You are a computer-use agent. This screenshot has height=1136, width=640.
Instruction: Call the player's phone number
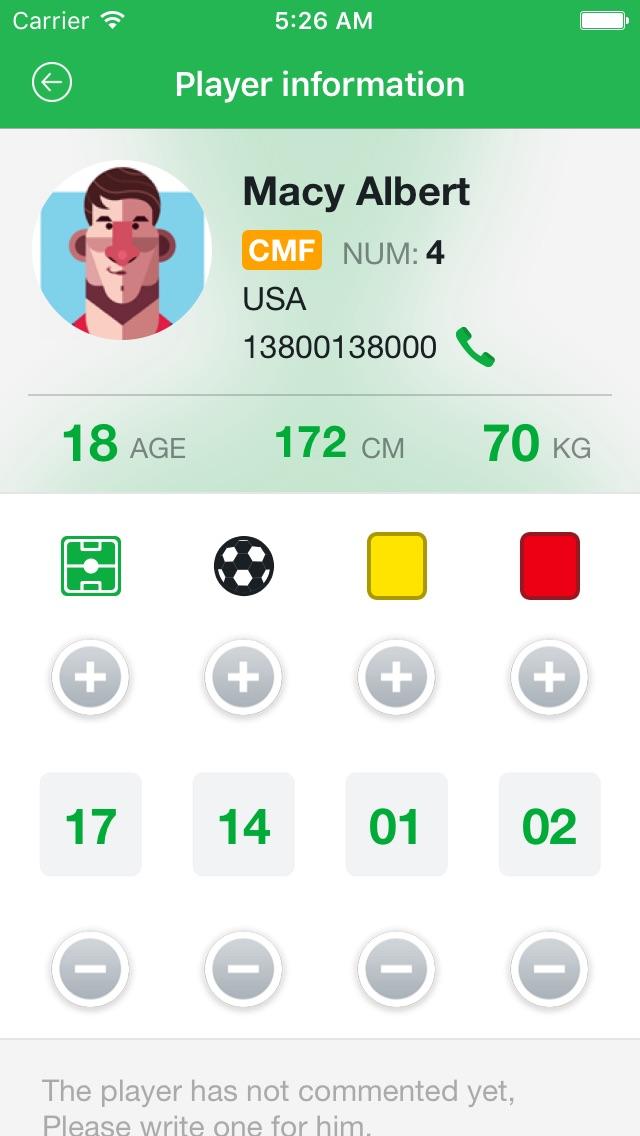point(475,347)
